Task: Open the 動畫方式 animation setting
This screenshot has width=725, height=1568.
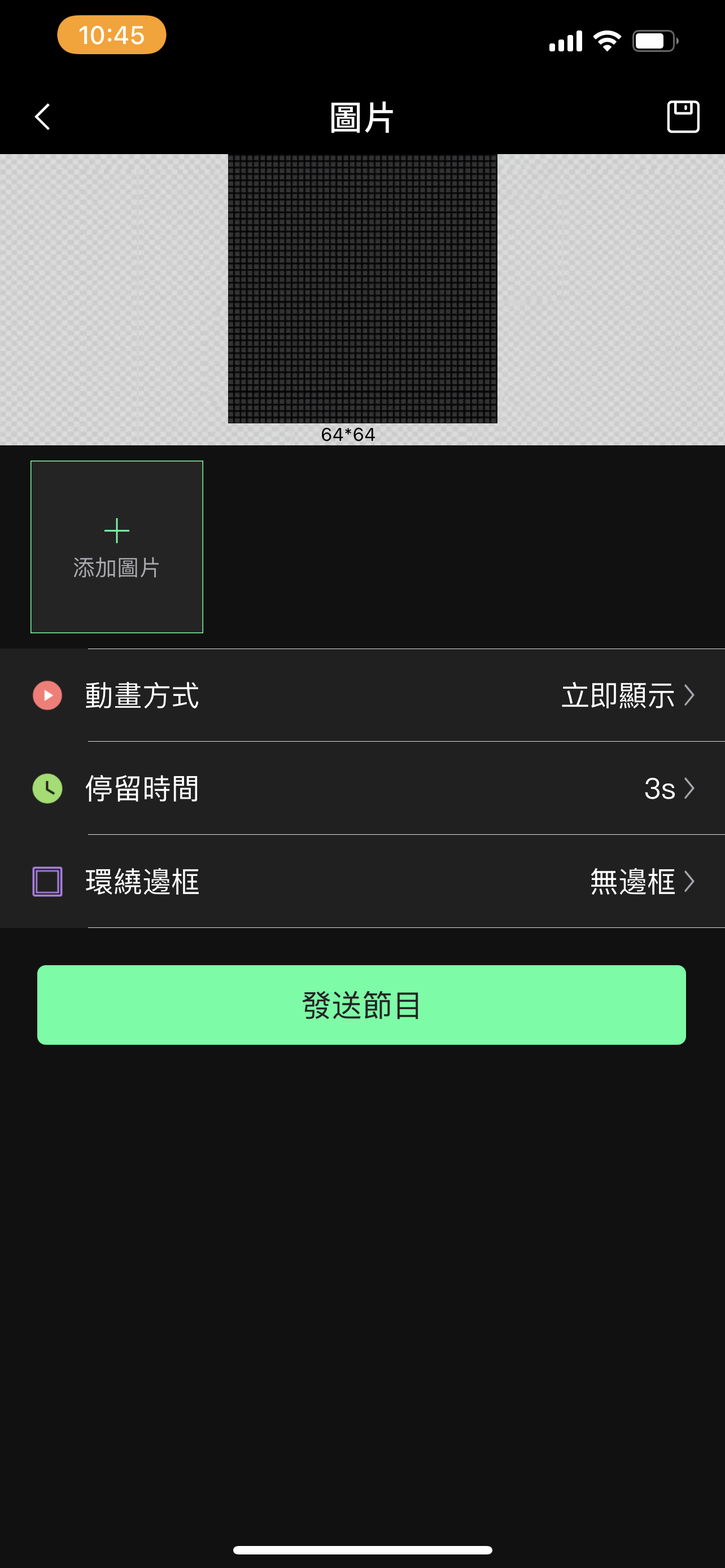Action: (363, 695)
